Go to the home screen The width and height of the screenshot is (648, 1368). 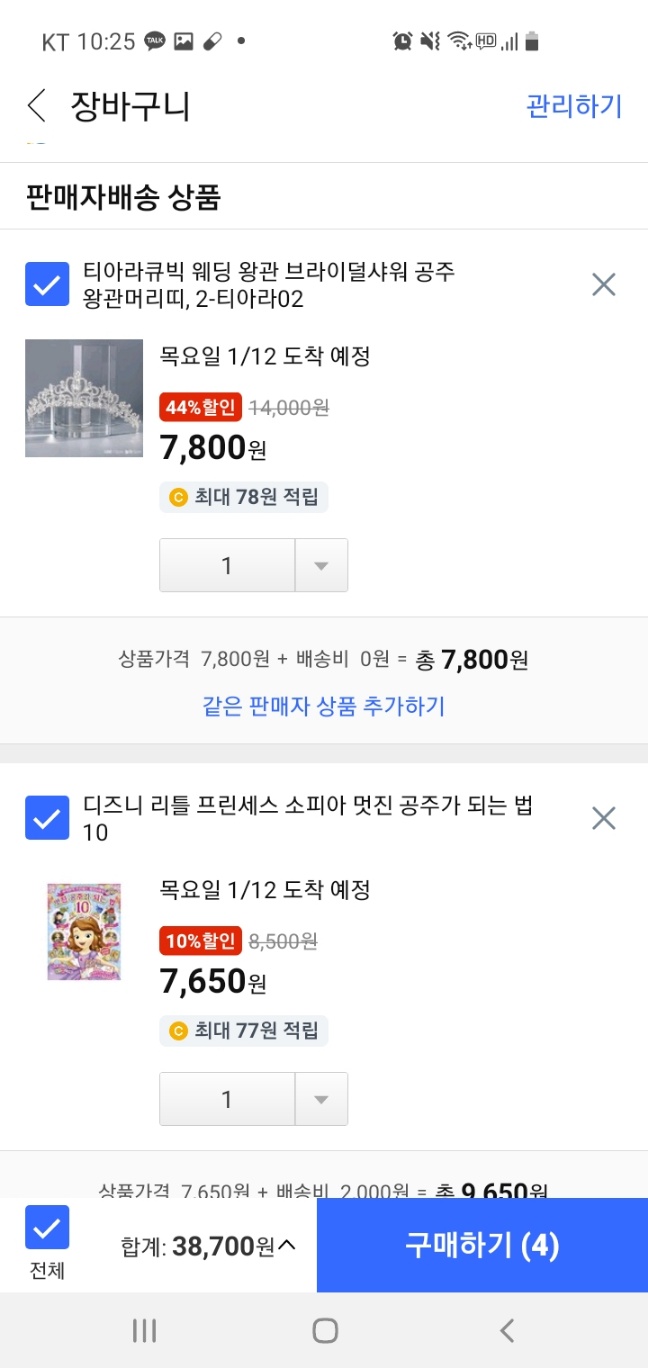pos(325,1330)
